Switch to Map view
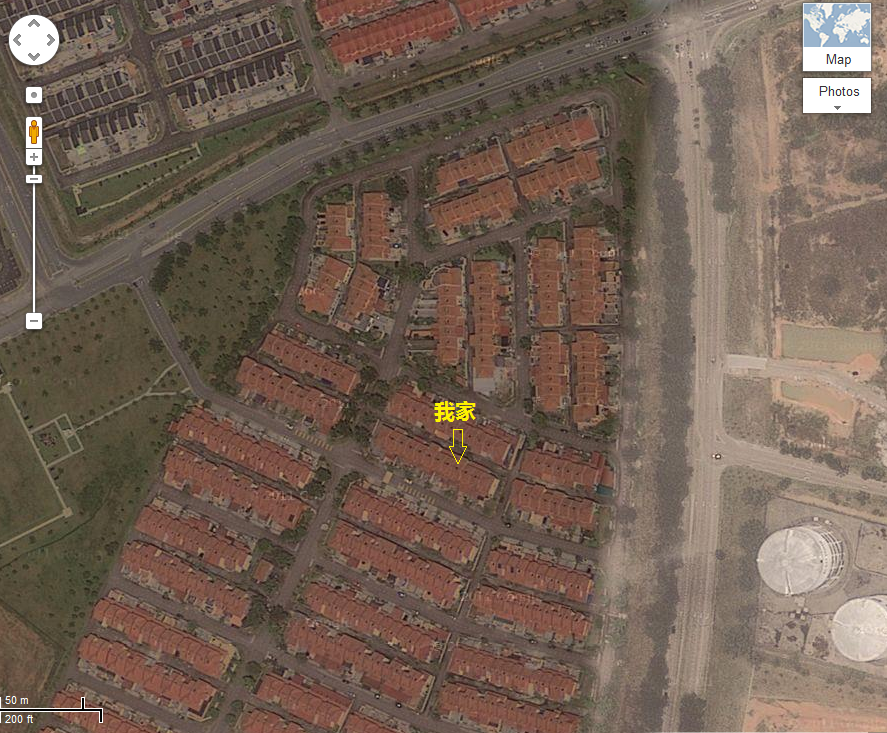The height and width of the screenshot is (733, 887). pyautogui.click(x=838, y=37)
